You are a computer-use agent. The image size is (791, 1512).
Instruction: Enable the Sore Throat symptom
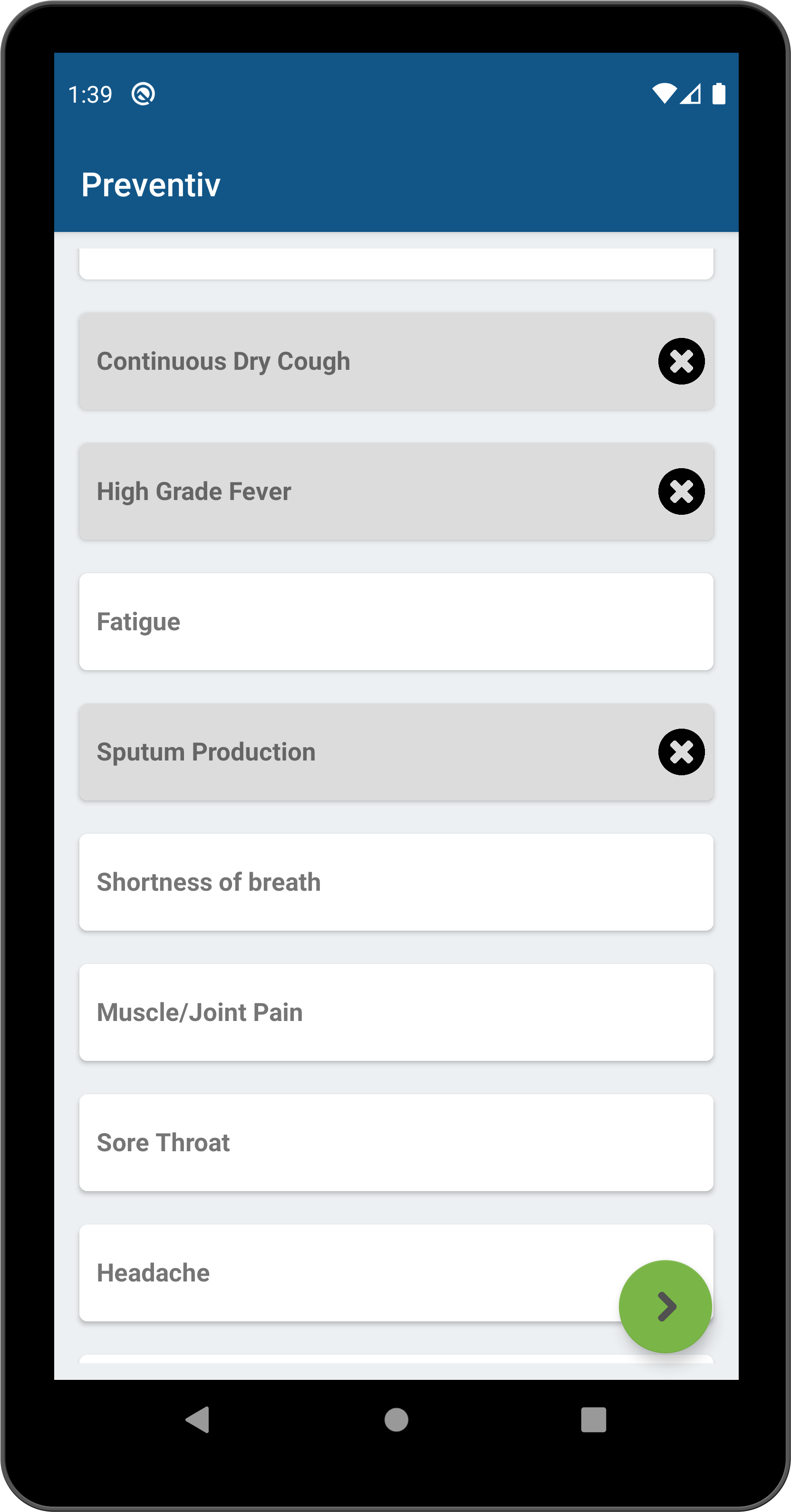pos(395,1142)
